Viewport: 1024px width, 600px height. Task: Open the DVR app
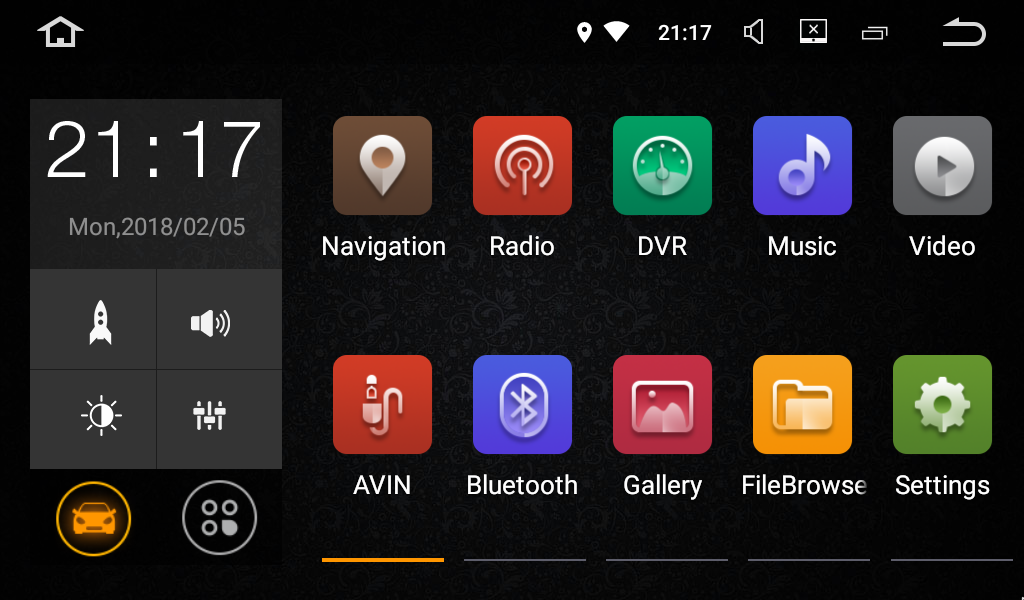[662, 166]
